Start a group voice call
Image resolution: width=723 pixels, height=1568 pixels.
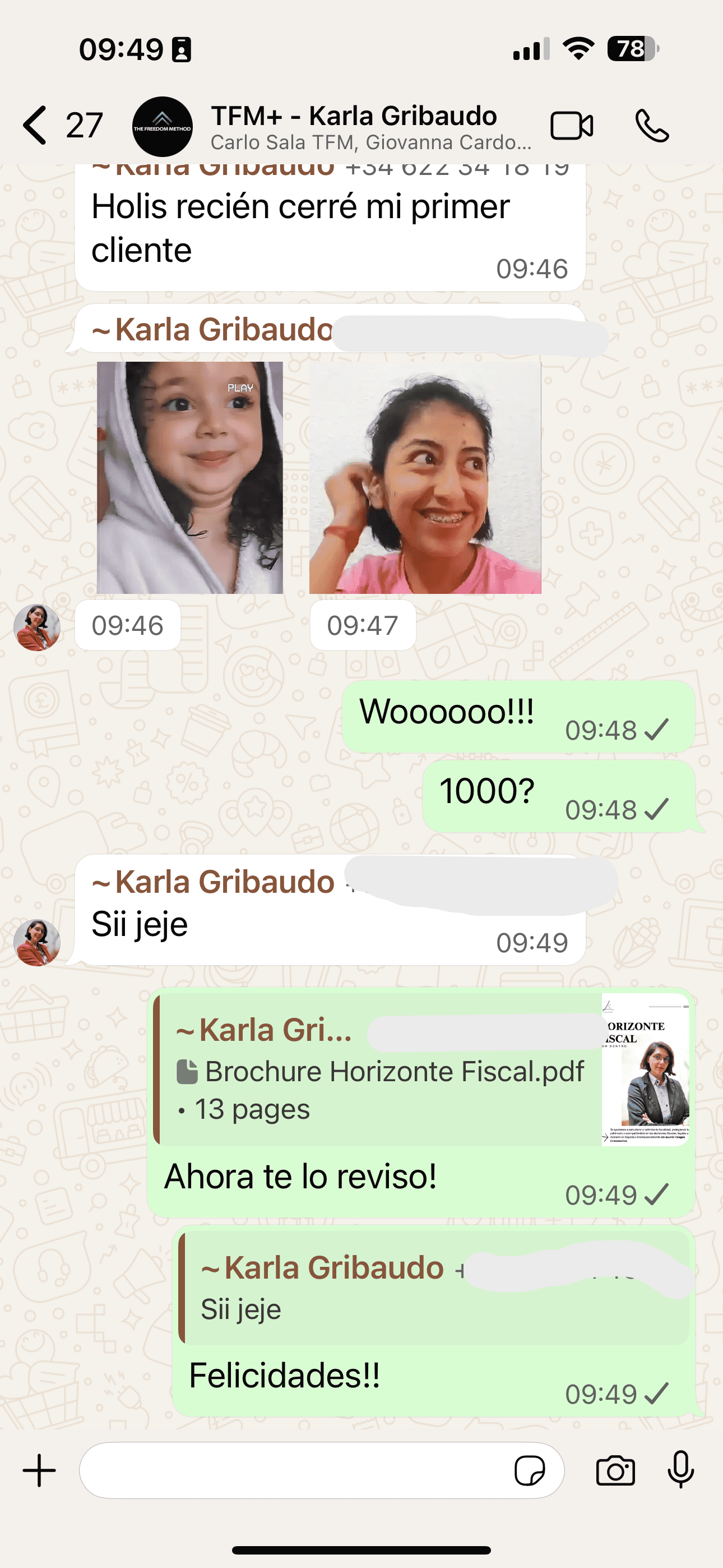[x=652, y=126]
